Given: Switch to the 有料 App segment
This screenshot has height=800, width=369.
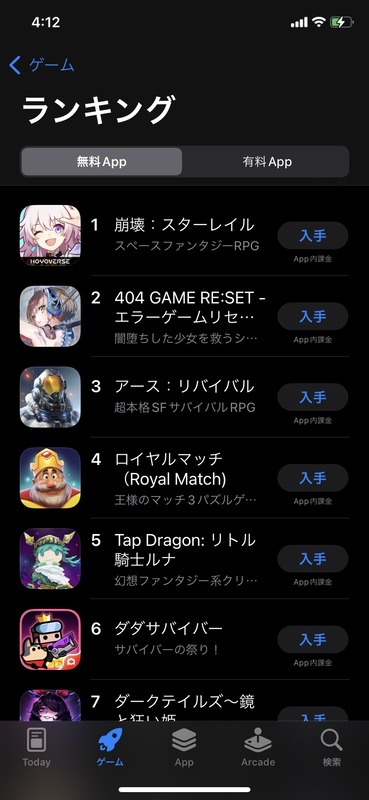Looking at the screenshot, I should coord(266,162).
